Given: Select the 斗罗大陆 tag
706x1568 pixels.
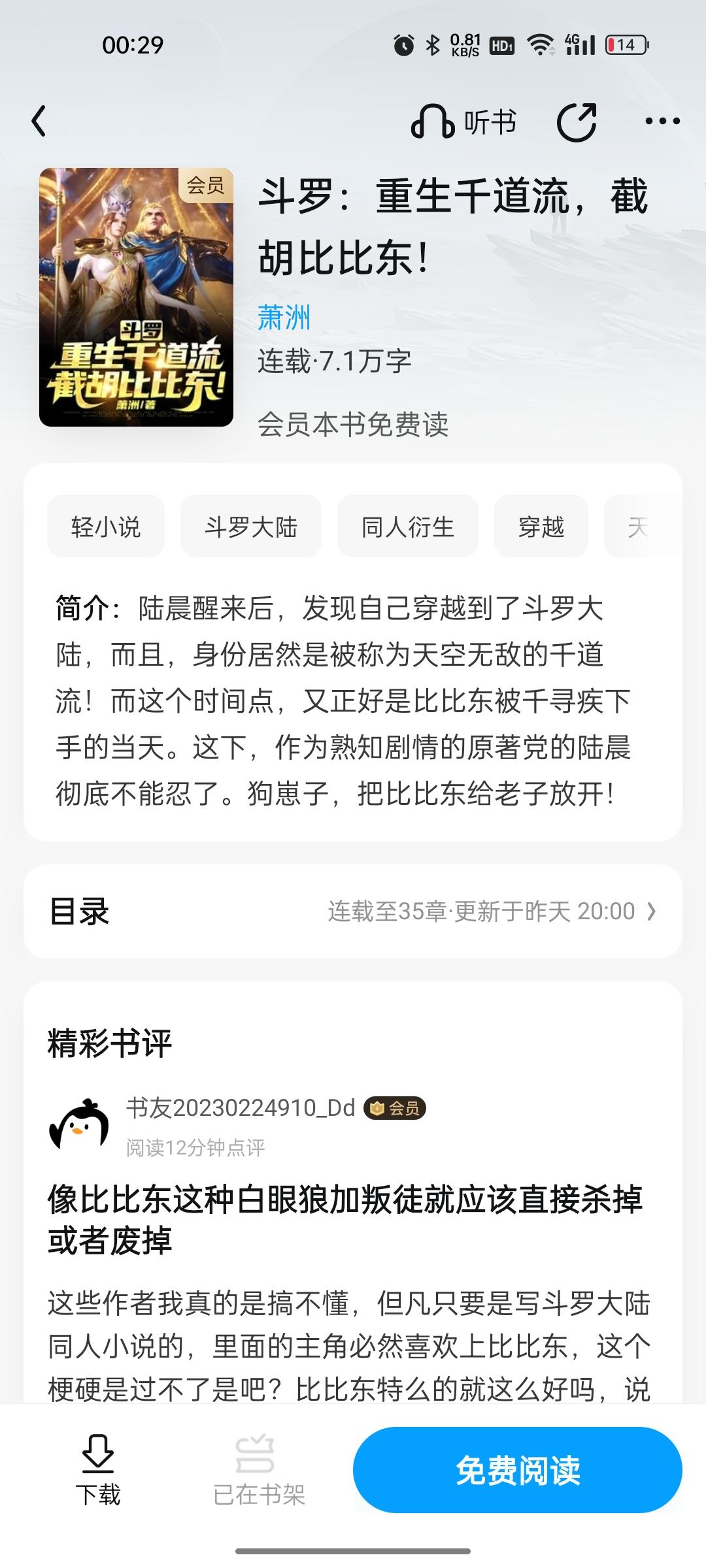Looking at the screenshot, I should click(x=251, y=527).
